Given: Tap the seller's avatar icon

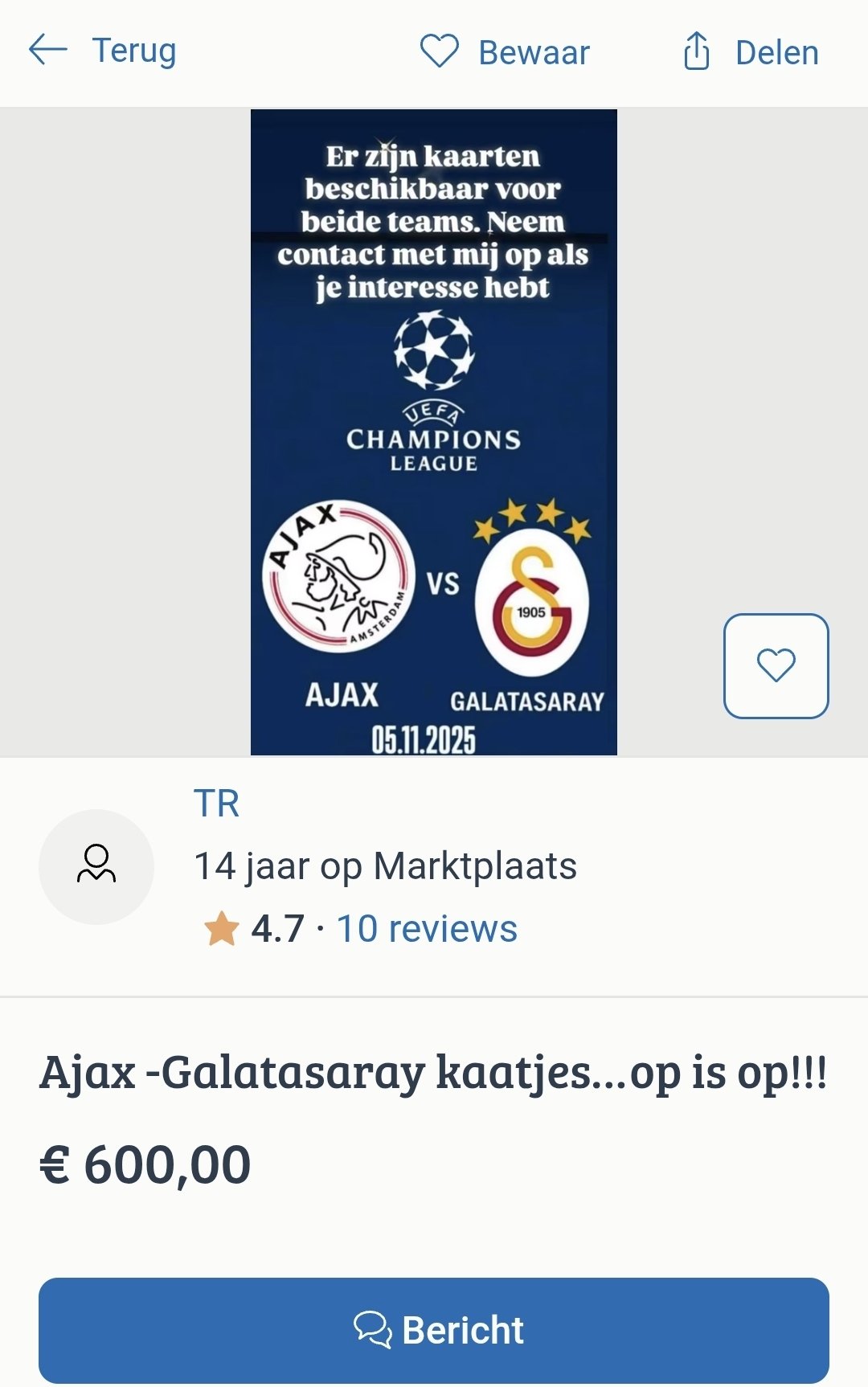Looking at the screenshot, I should [x=96, y=866].
